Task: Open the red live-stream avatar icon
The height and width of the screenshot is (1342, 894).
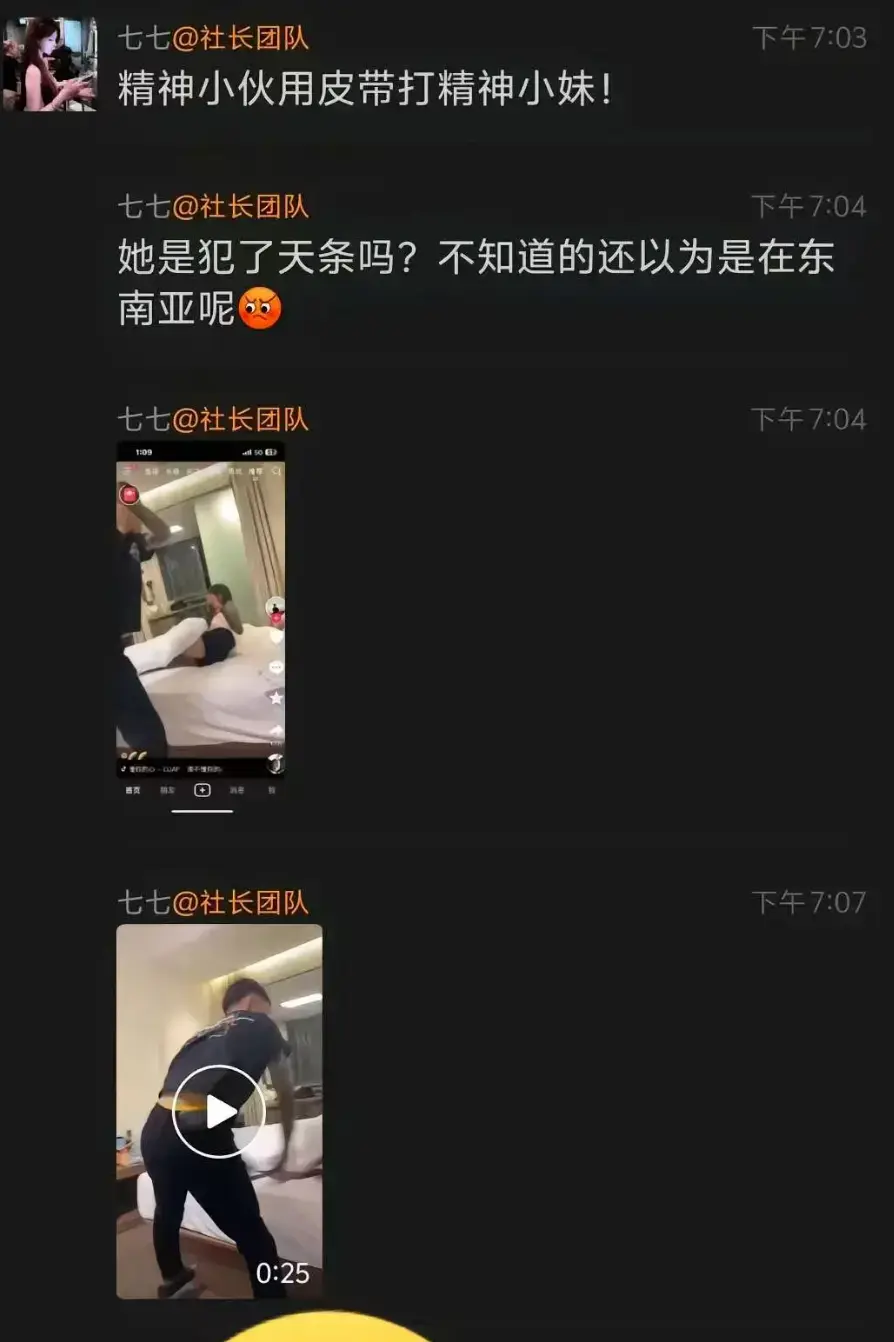Action: (128, 494)
